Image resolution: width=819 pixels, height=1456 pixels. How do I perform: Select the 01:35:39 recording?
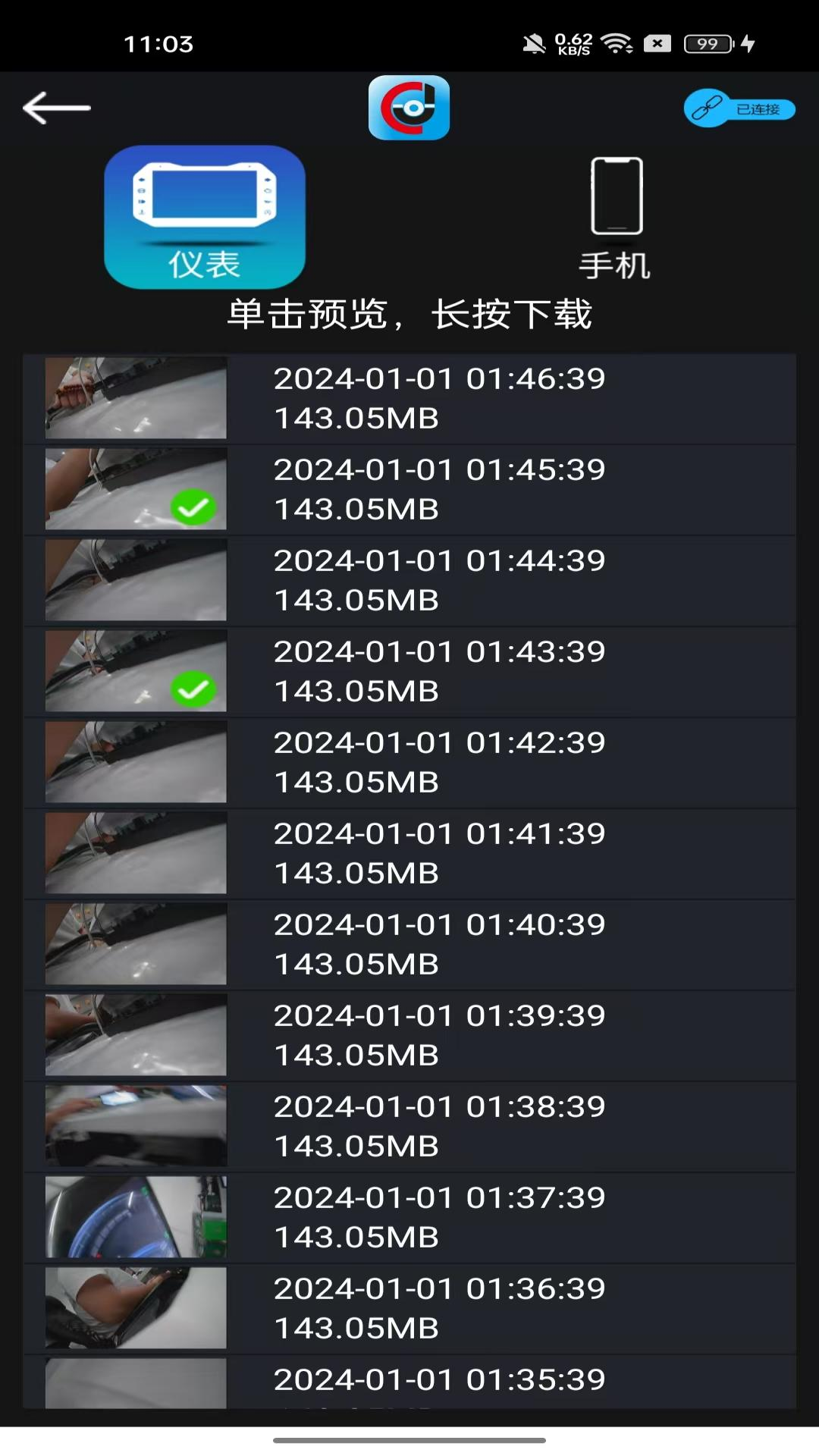[x=409, y=1382]
